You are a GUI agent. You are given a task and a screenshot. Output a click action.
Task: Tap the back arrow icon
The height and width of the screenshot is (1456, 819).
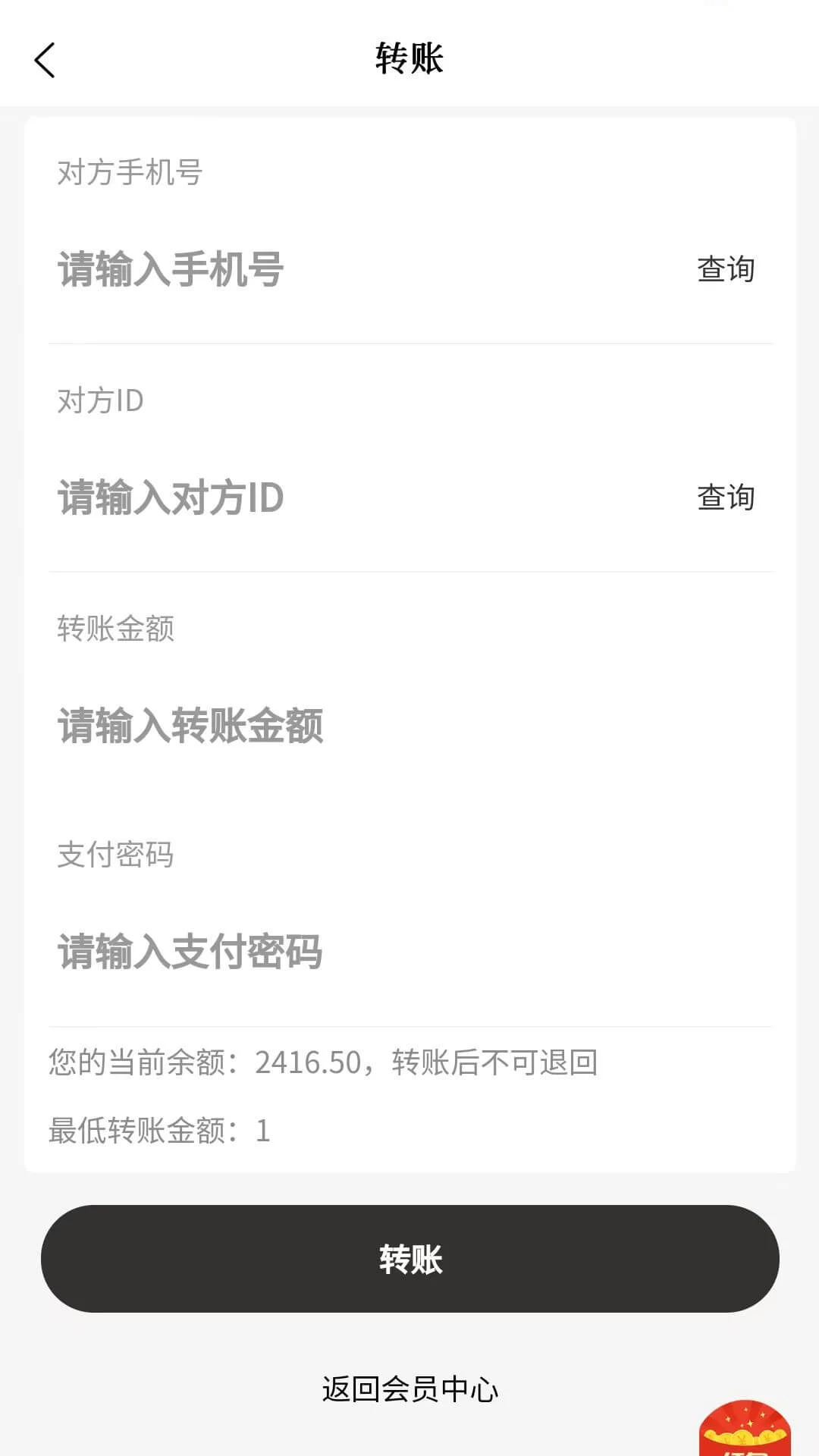tap(45, 61)
